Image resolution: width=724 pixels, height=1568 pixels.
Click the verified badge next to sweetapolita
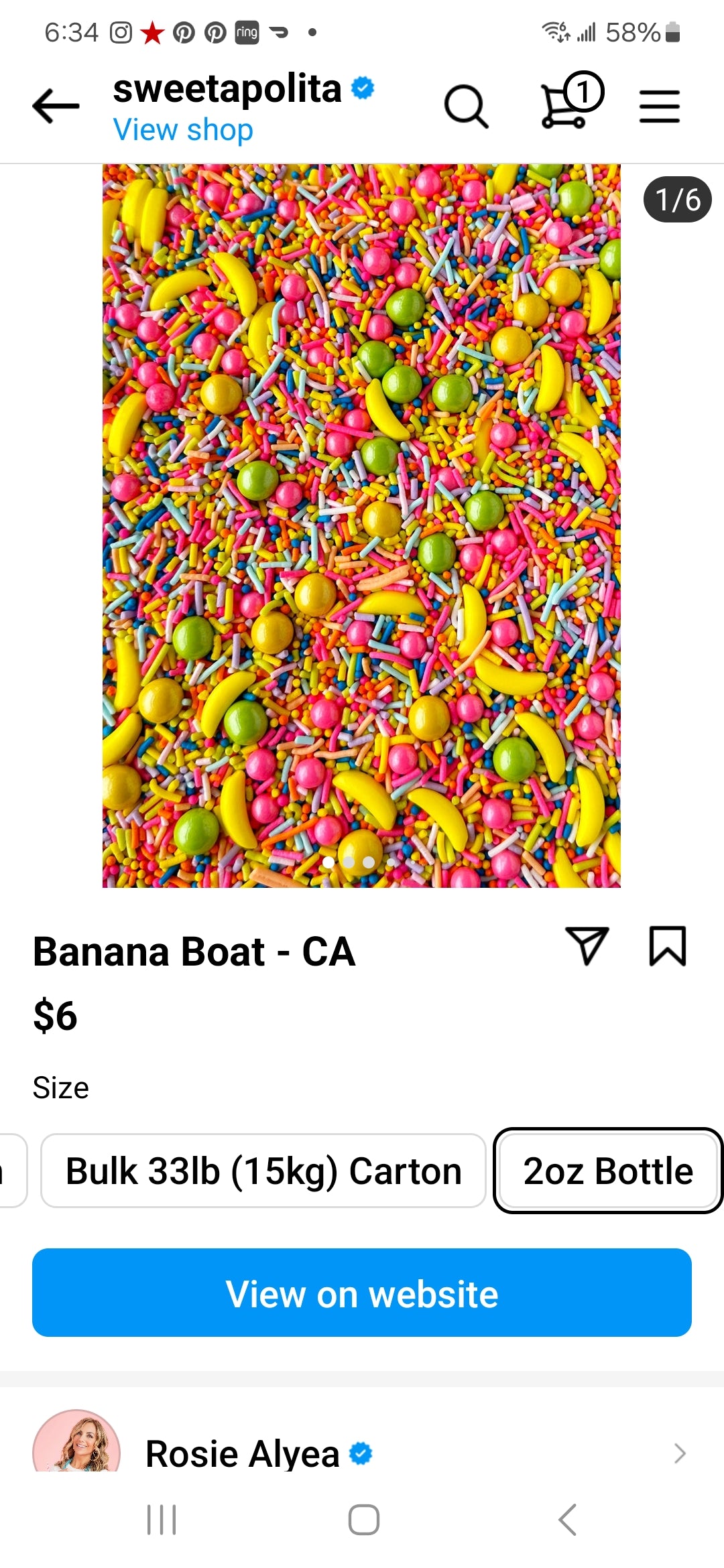pyautogui.click(x=361, y=87)
